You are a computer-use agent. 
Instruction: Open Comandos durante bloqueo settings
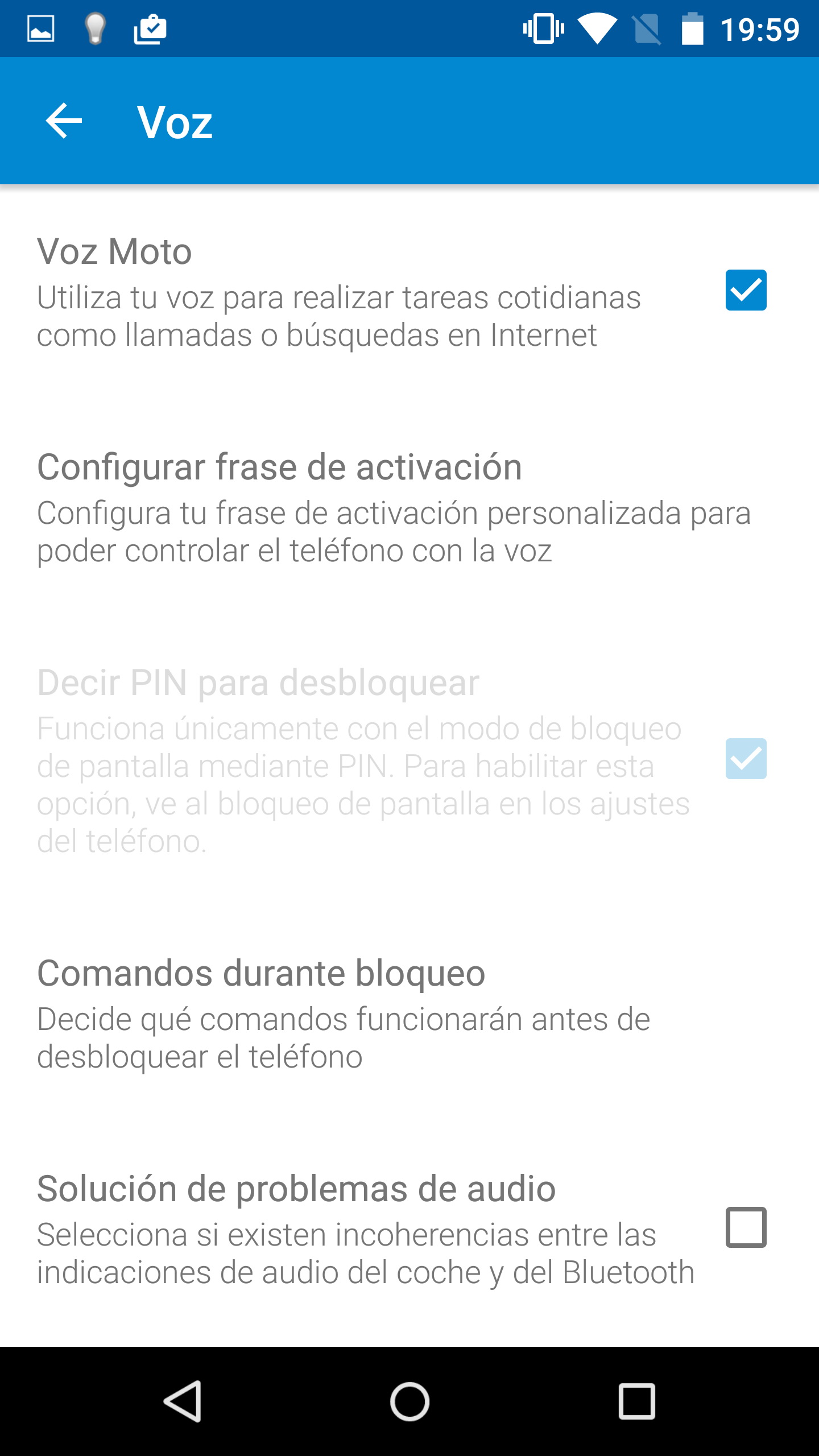(x=409, y=1014)
